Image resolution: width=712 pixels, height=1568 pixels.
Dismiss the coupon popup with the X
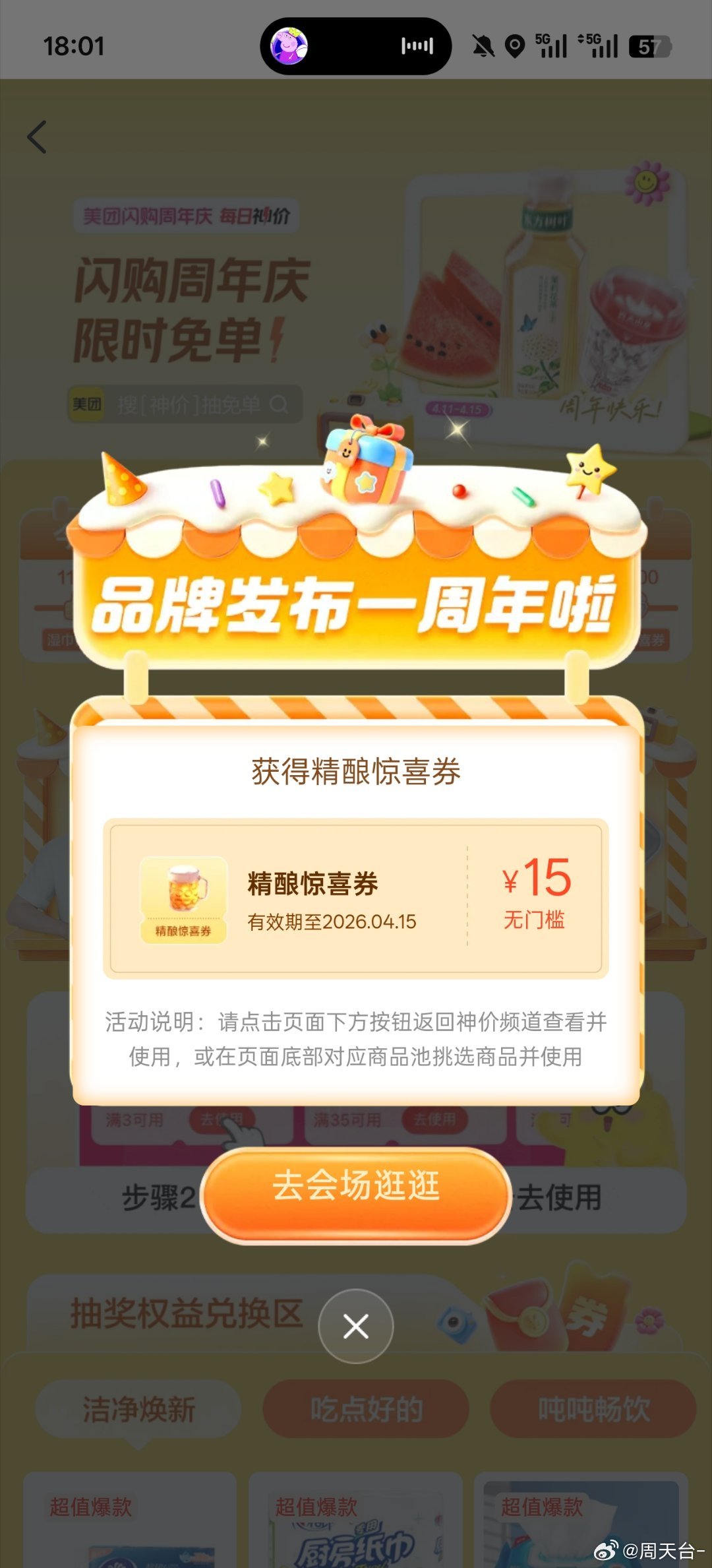click(x=356, y=1326)
